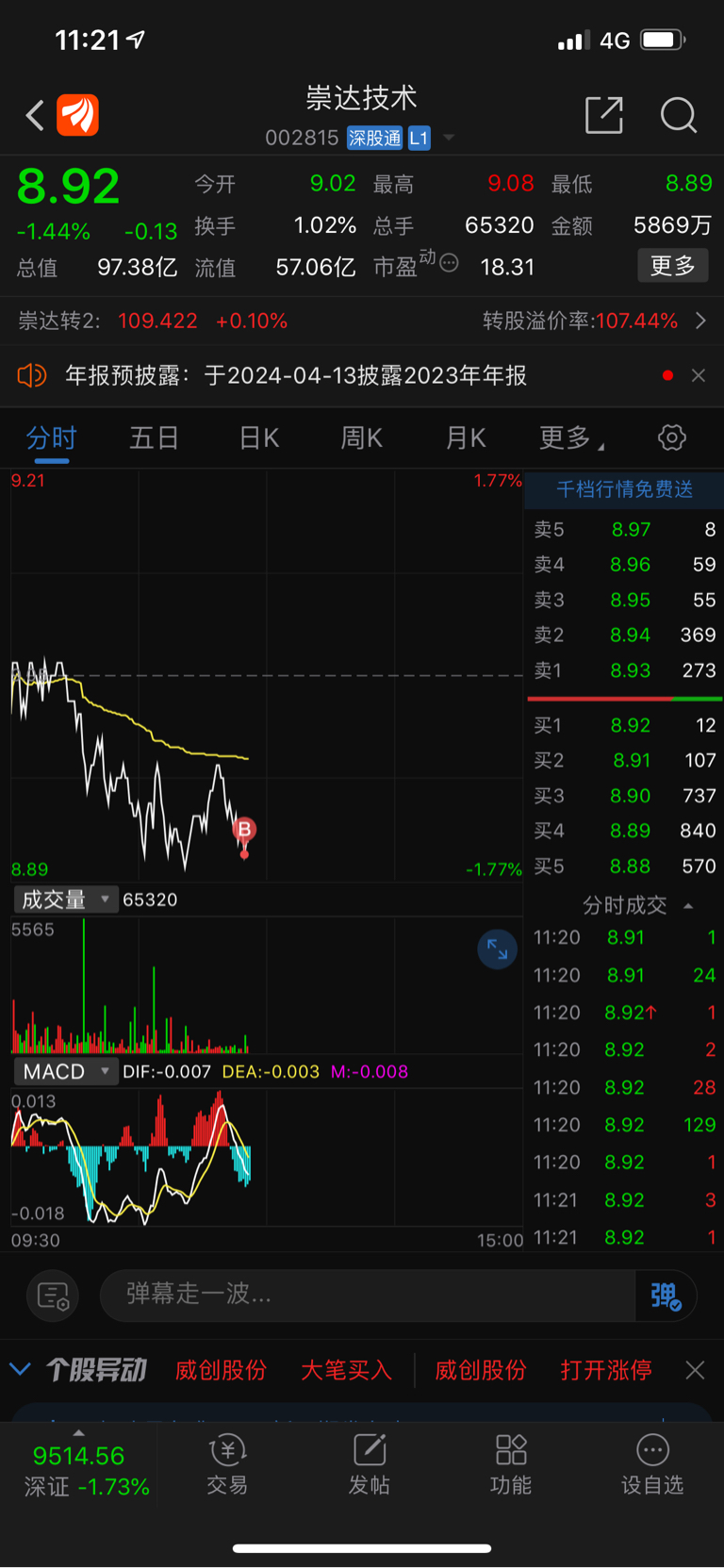The image size is (724, 1568).
Task: Add stock via 设自选
Action: [x=652, y=1466]
